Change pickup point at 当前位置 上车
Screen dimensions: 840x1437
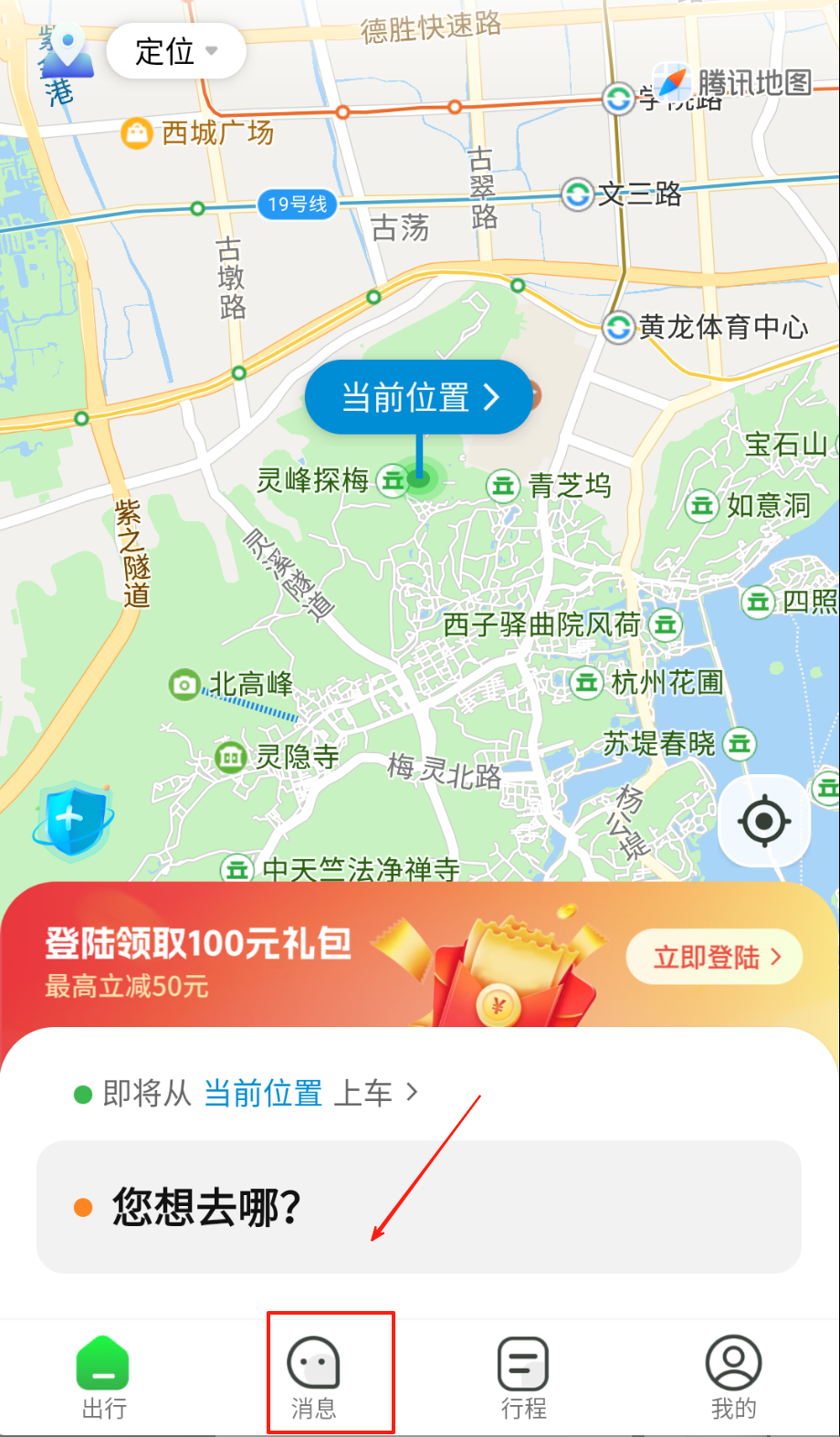coord(262,1093)
